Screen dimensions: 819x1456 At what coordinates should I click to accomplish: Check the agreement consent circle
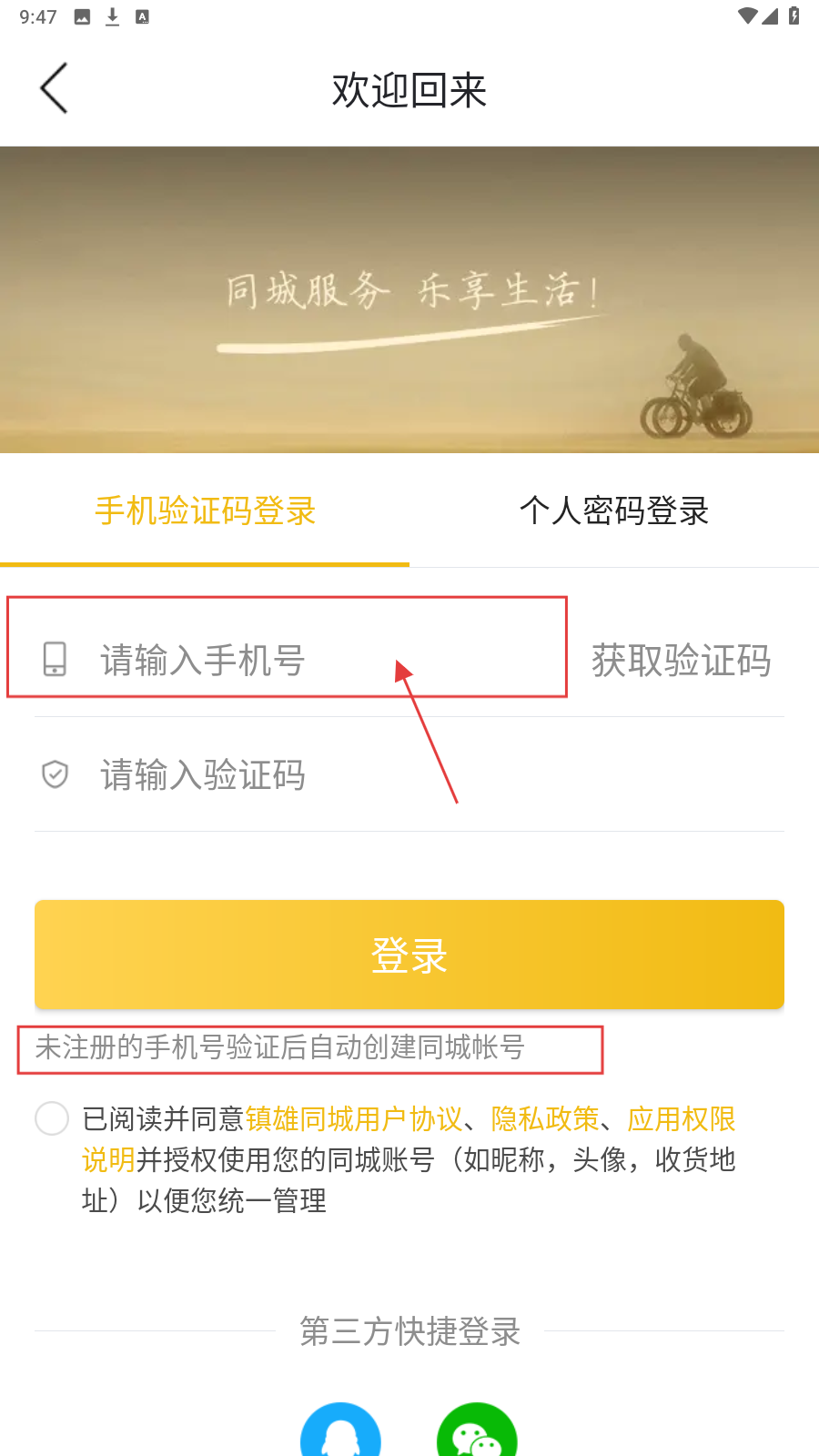52,1118
